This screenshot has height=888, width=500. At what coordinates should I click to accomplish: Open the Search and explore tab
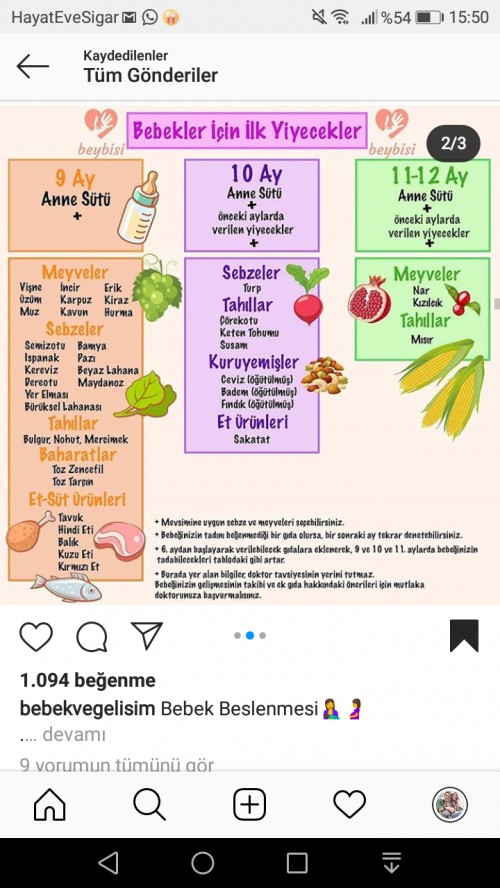click(149, 804)
